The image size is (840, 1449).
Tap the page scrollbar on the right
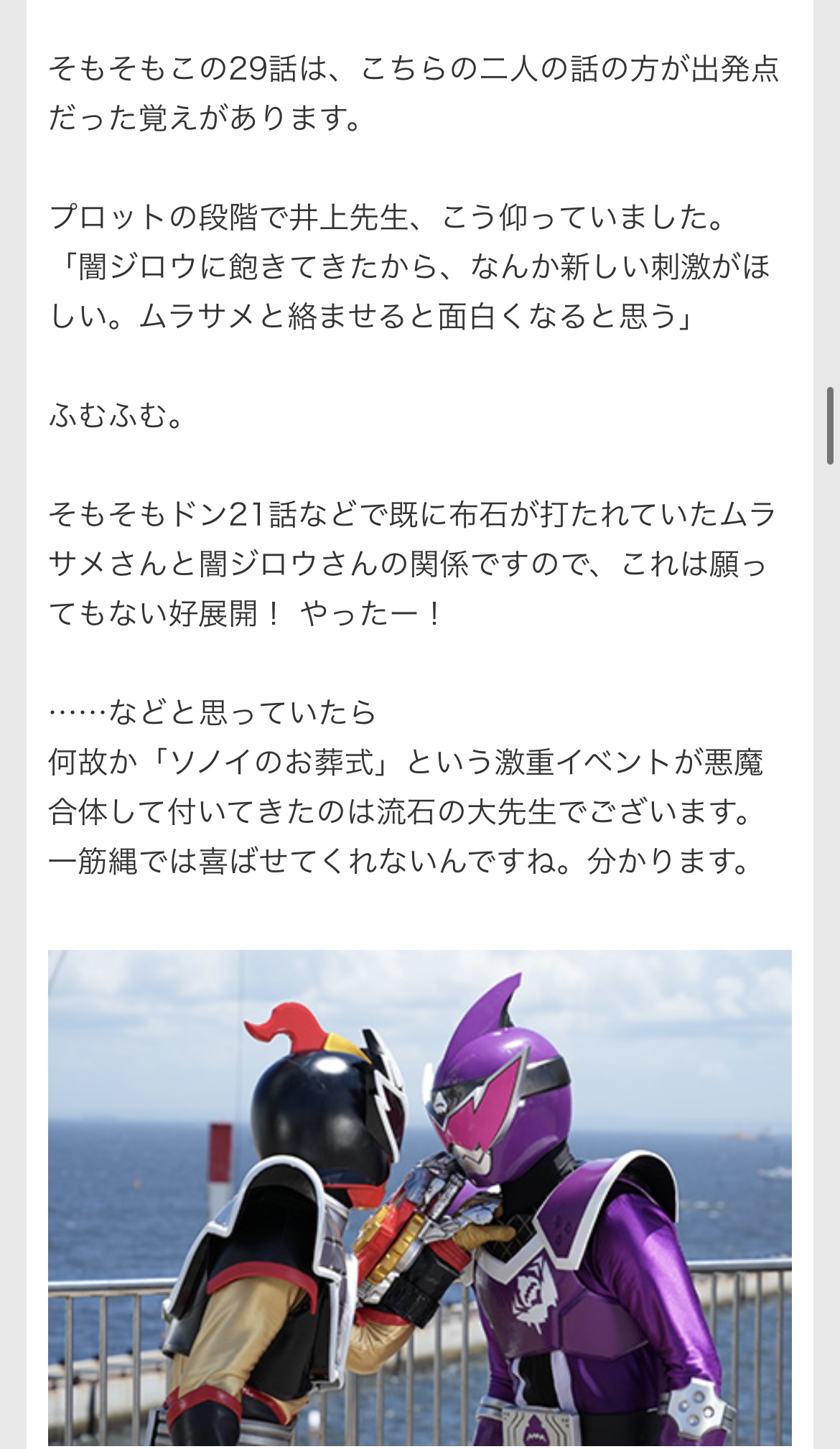click(x=830, y=426)
